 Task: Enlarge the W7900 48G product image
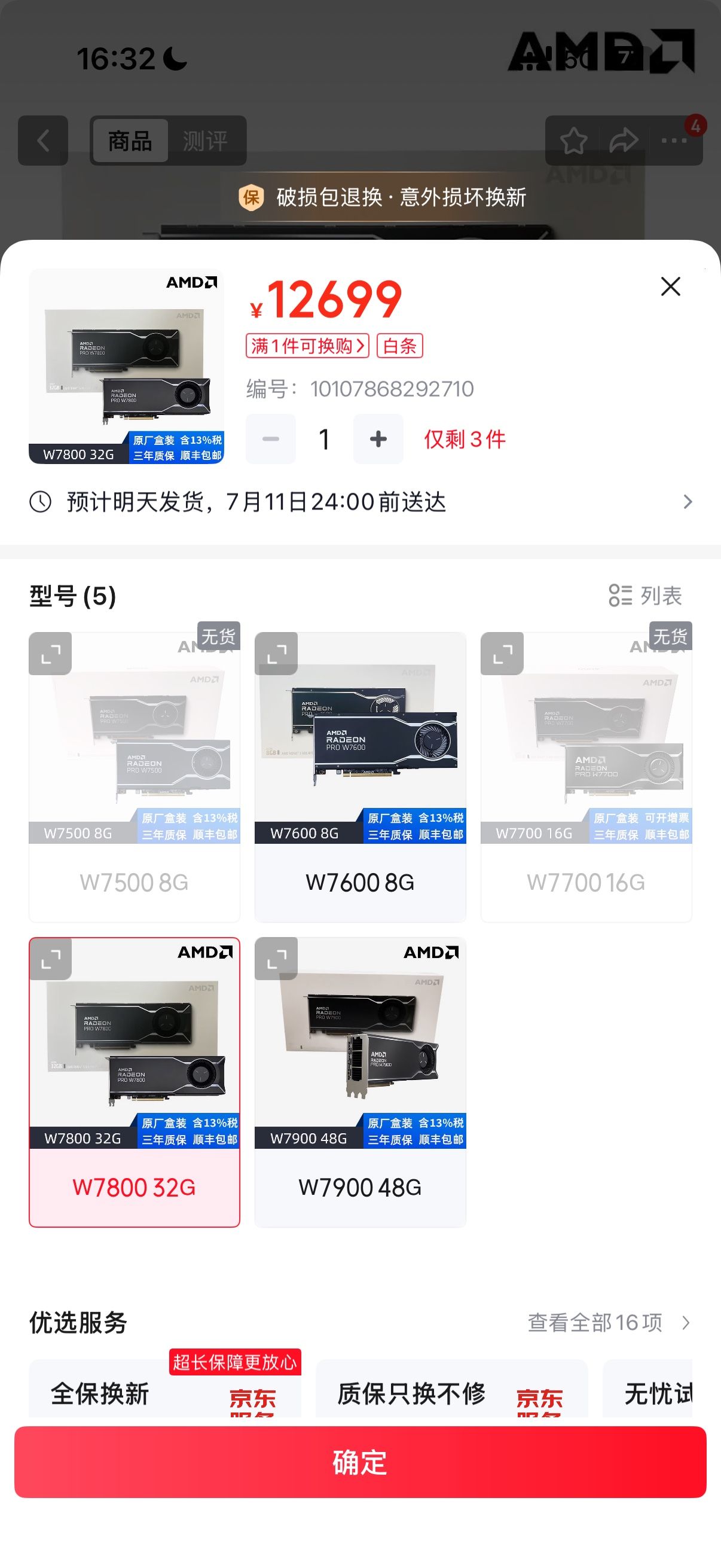pyautogui.click(x=276, y=959)
